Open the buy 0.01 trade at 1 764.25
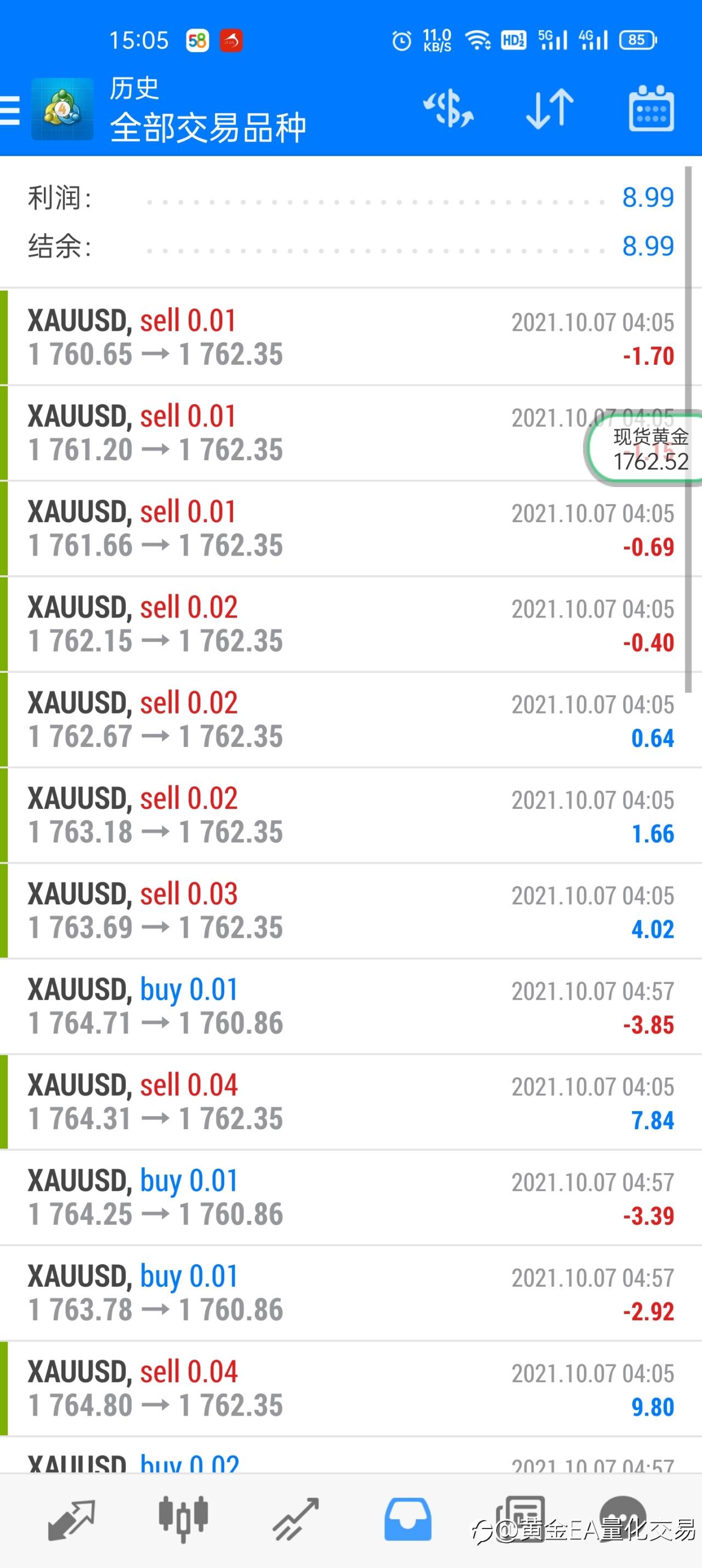 (350, 1198)
